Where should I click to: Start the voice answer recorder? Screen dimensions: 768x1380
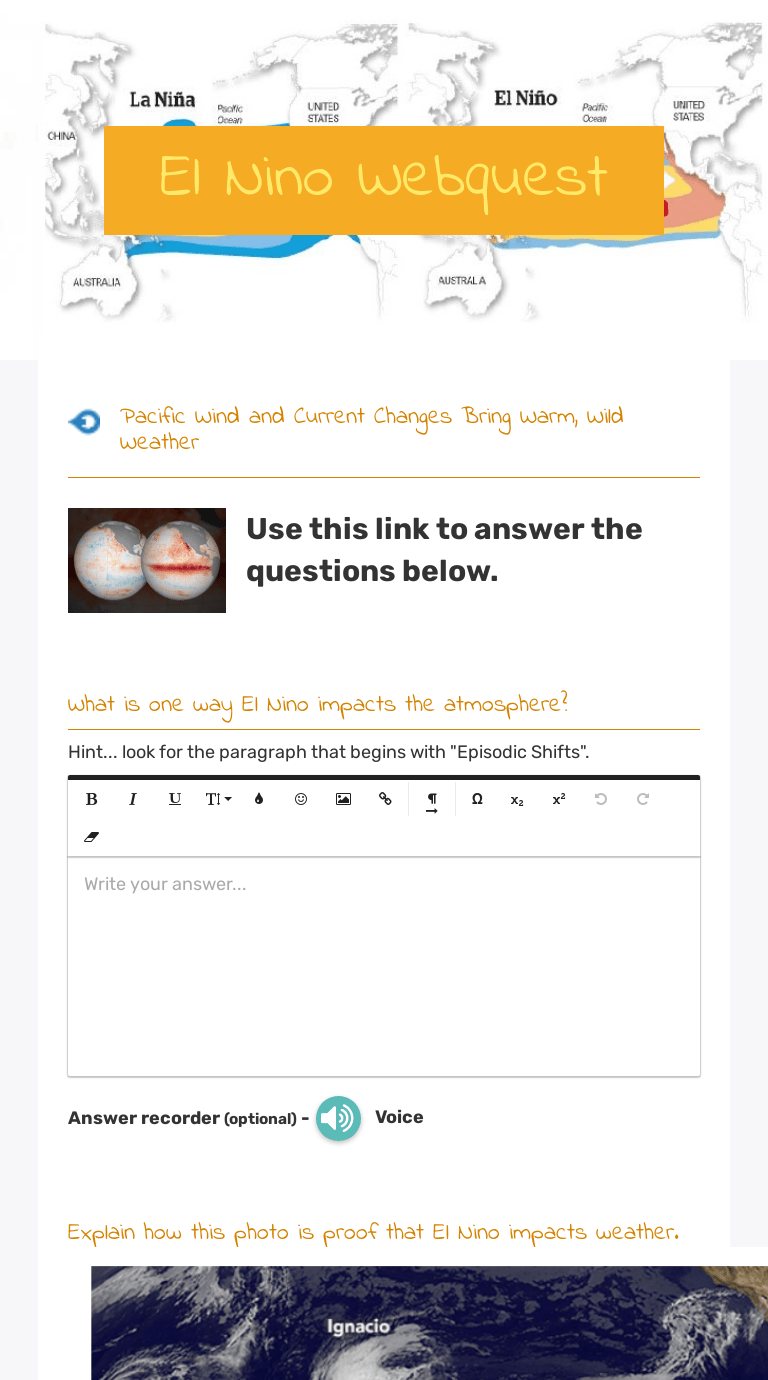pyautogui.click(x=338, y=1118)
